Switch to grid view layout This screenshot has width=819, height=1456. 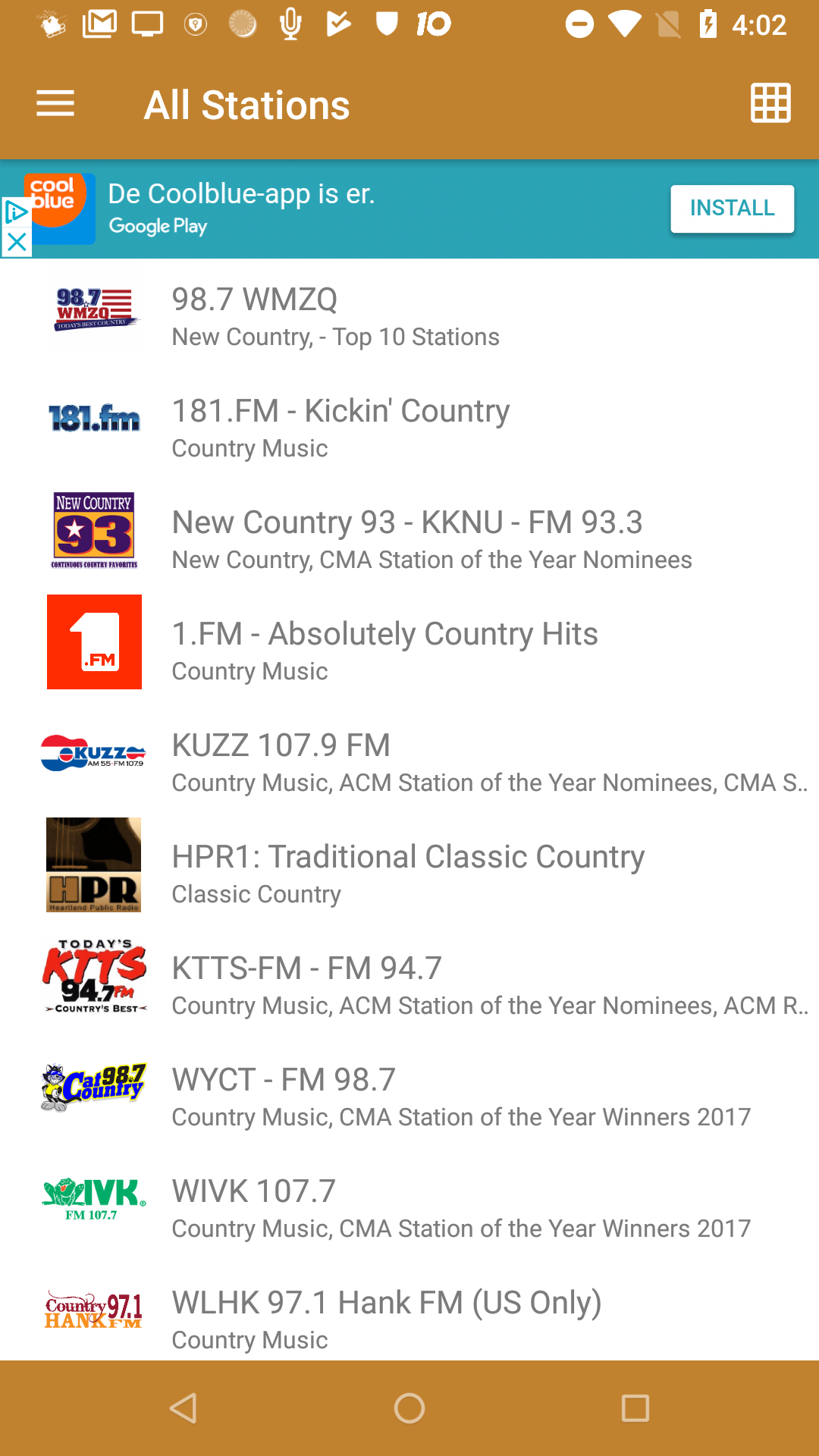click(770, 102)
